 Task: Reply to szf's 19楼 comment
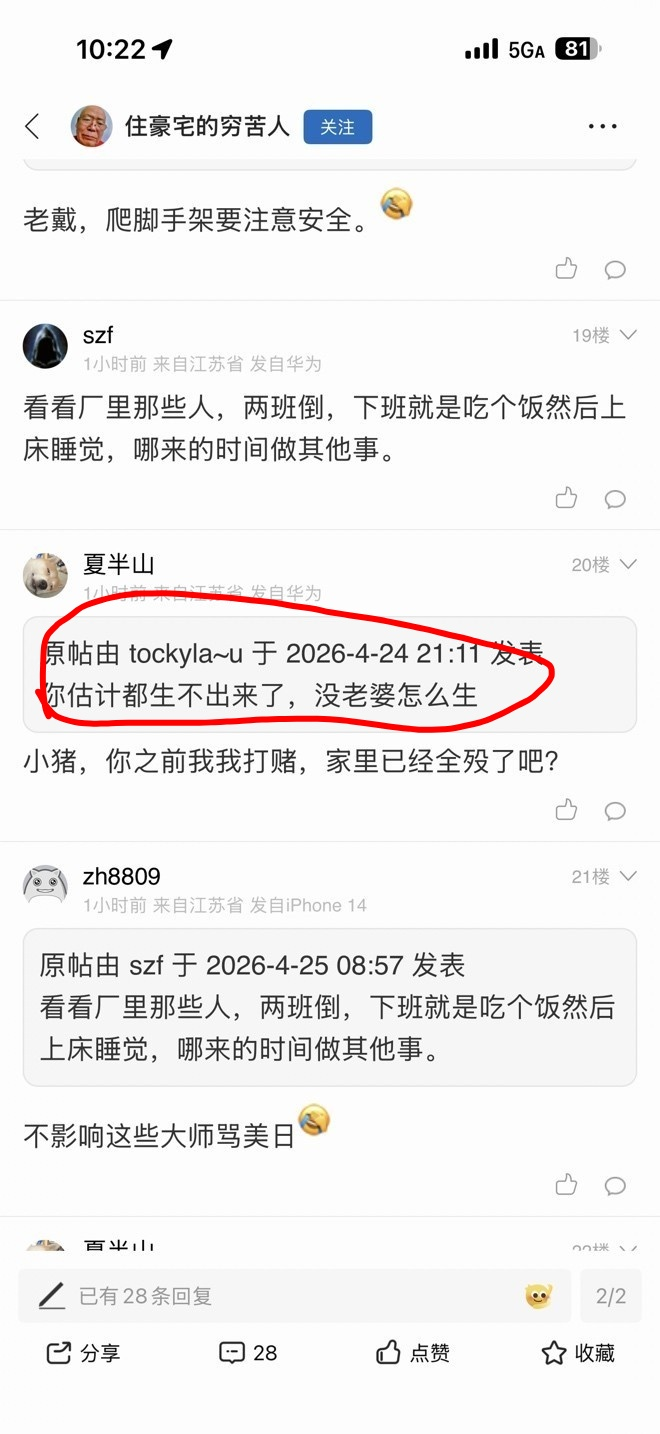615,498
